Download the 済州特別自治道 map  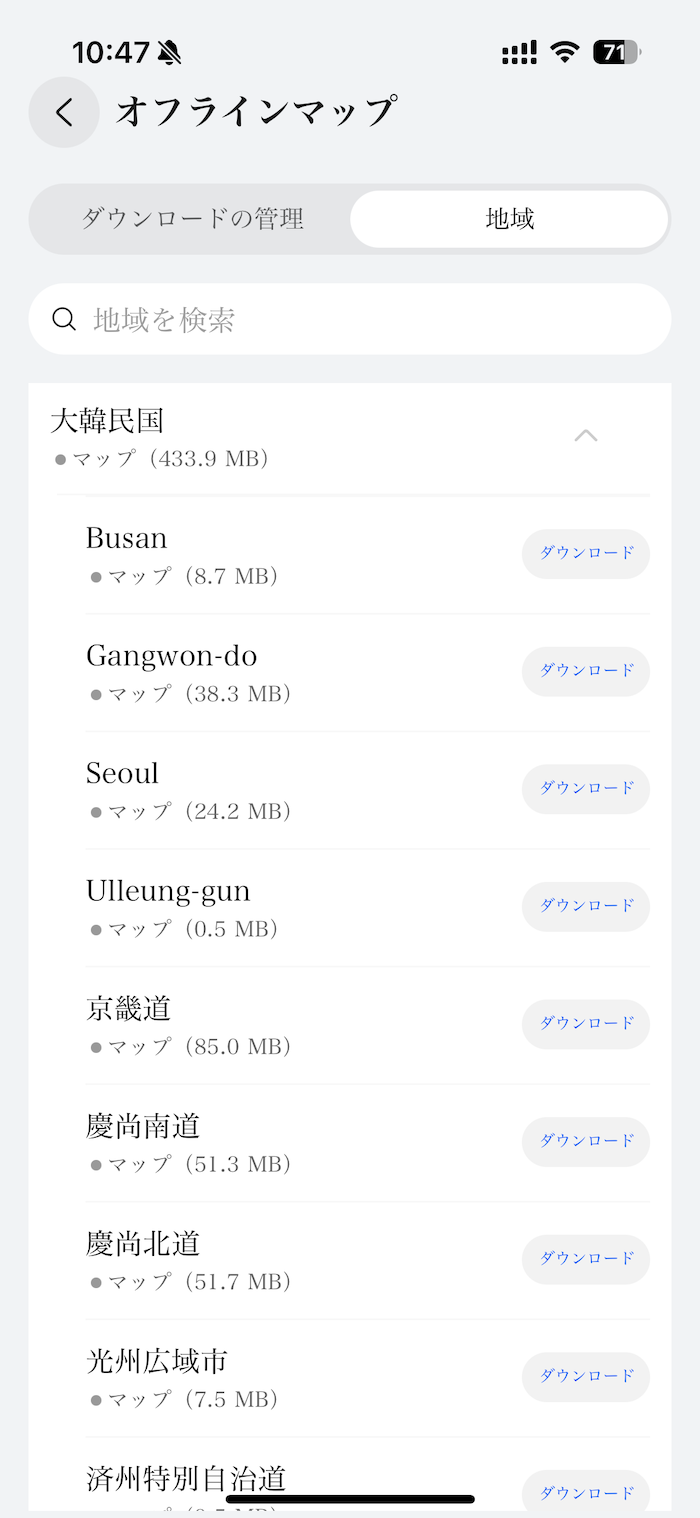[x=586, y=1491]
